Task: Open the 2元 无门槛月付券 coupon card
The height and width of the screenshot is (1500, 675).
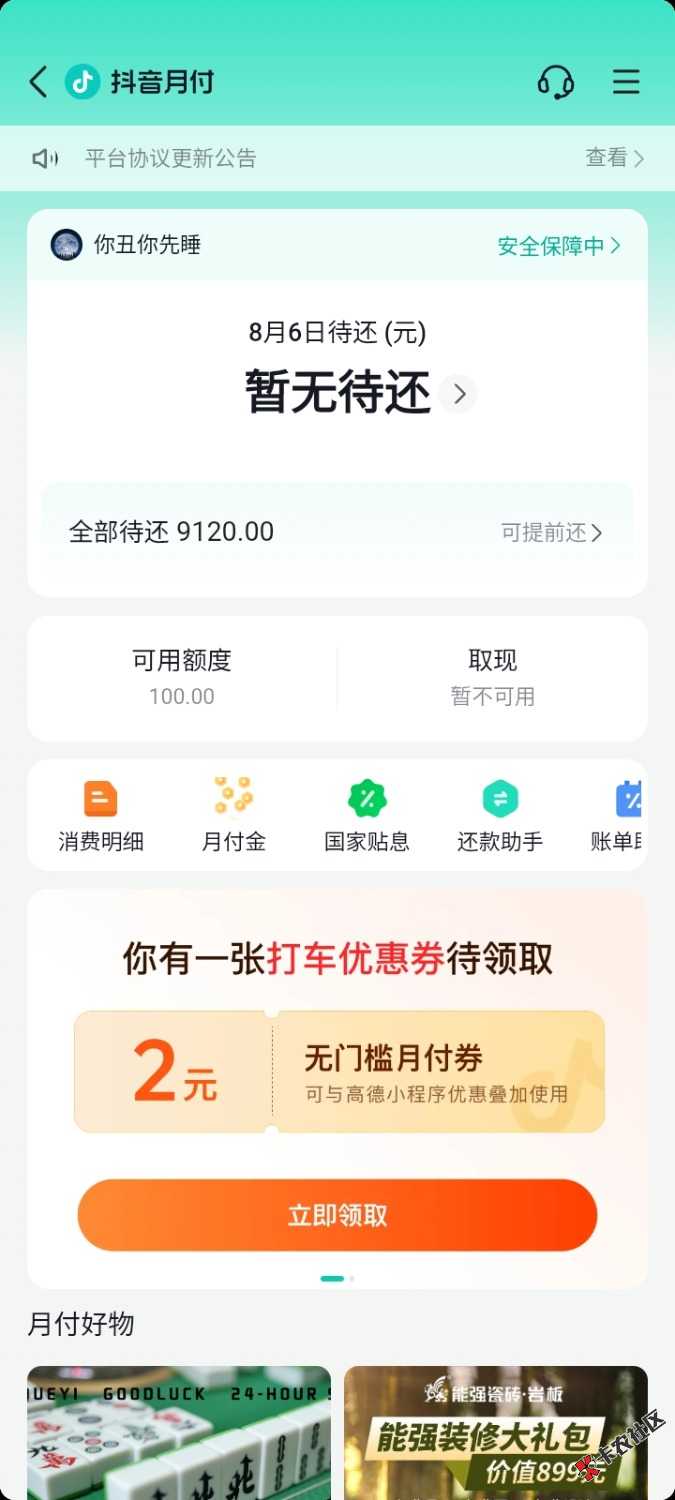Action: (x=339, y=1071)
